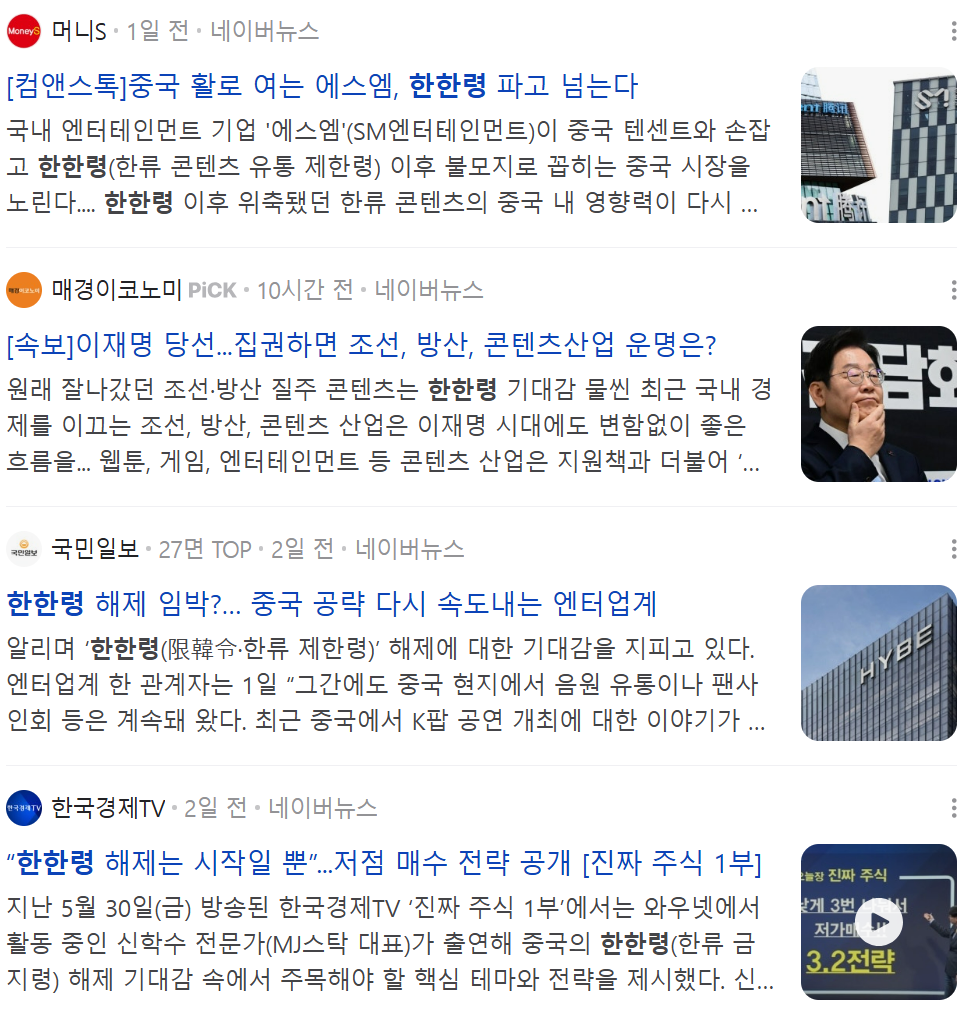The image size is (974, 1012).
Task: Open 네이버뉴스 link beside 머니S
Action: coord(265,31)
